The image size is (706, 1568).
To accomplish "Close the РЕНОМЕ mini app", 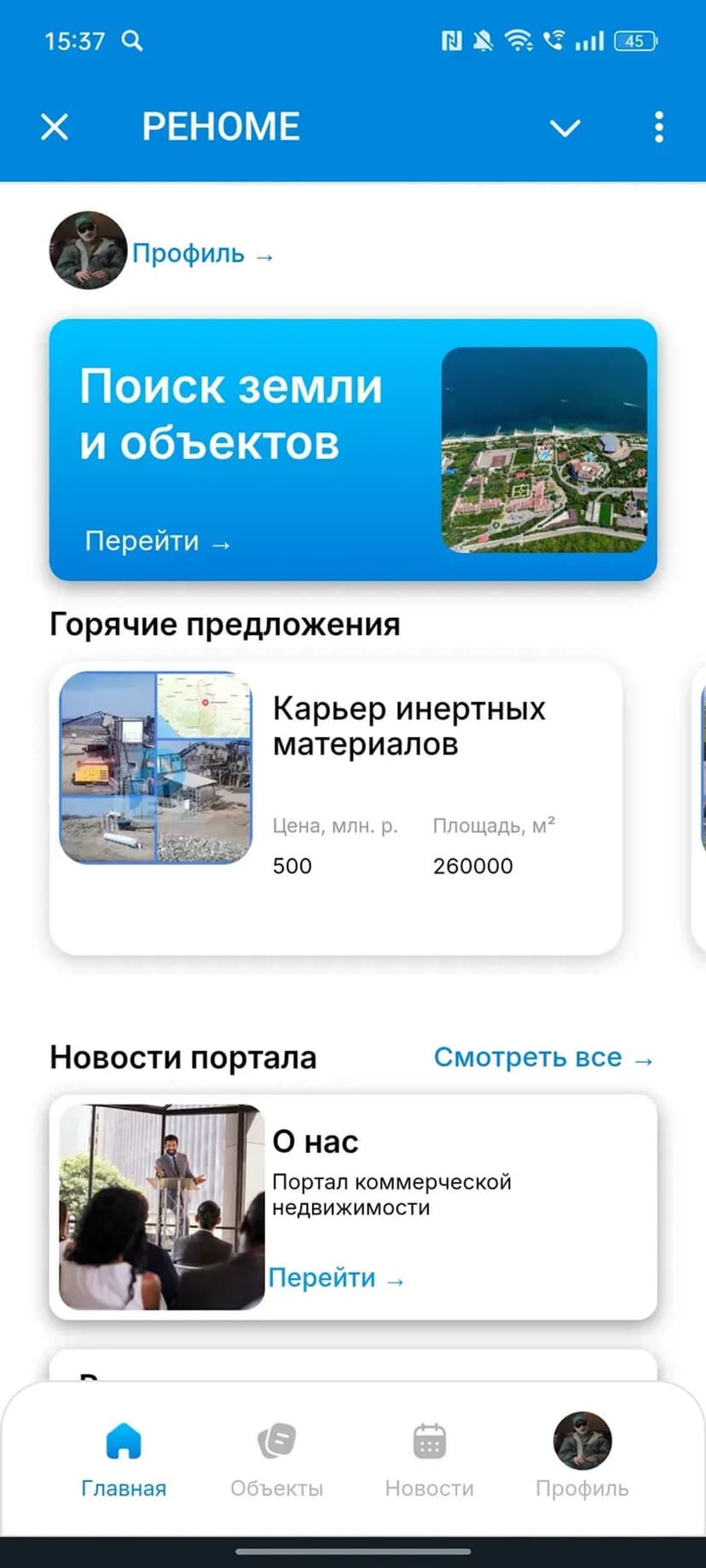I will coord(55,127).
